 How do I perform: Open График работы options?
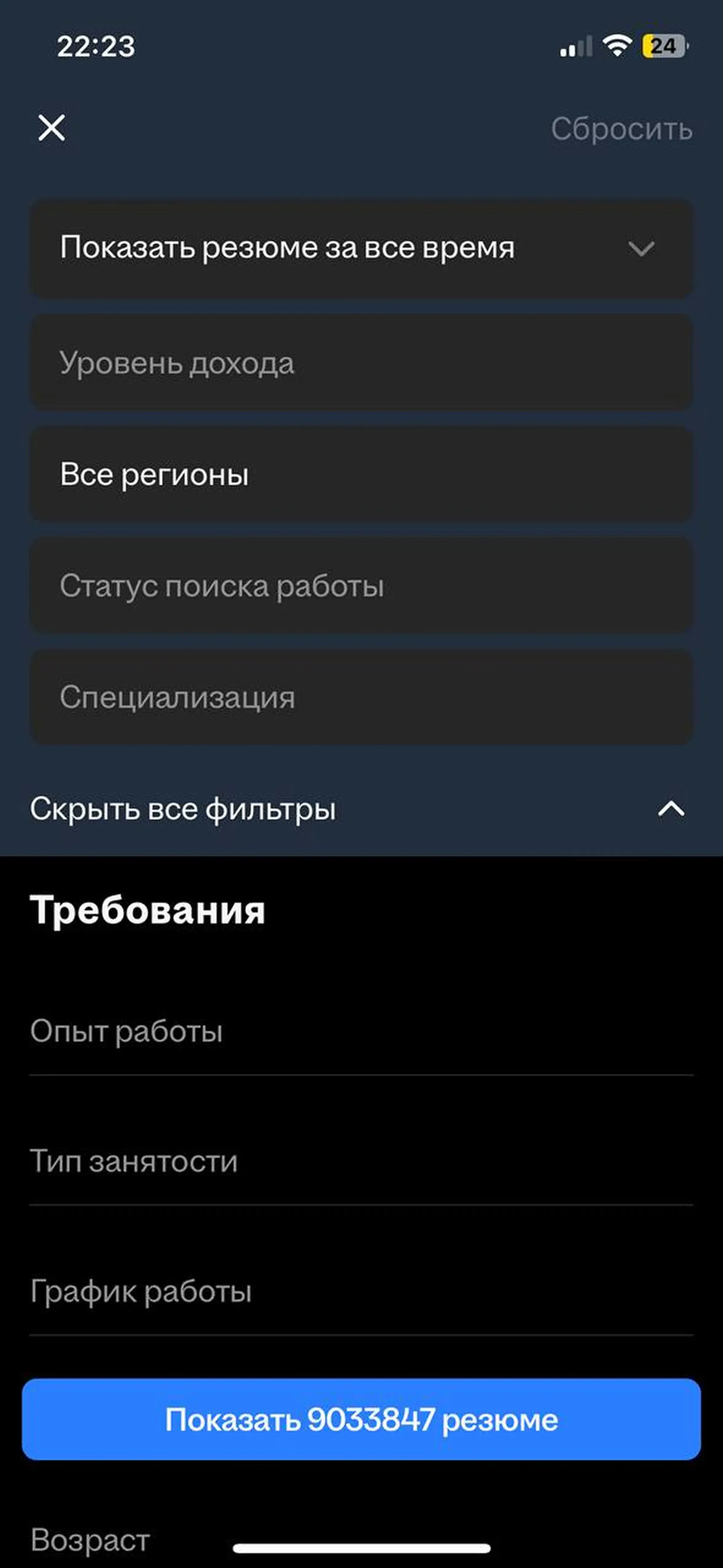(361, 1291)
